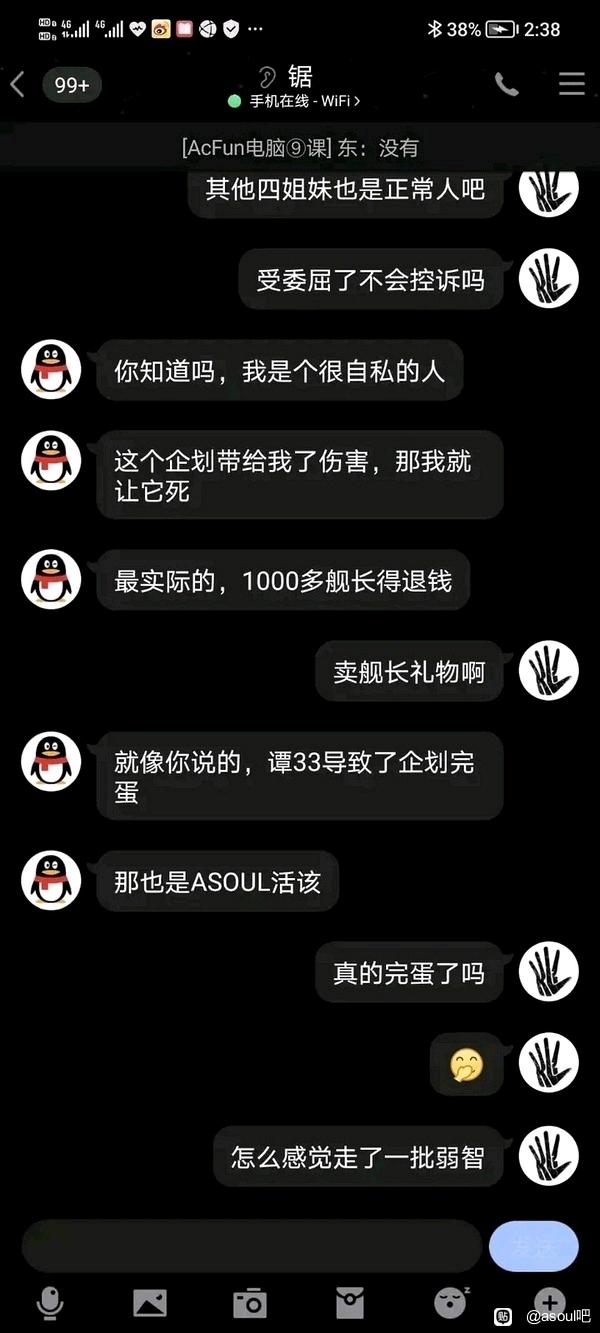The width and height of the screenshot is (600, 1333).
Task: Send a red packet
Action: coord(349,1302)
